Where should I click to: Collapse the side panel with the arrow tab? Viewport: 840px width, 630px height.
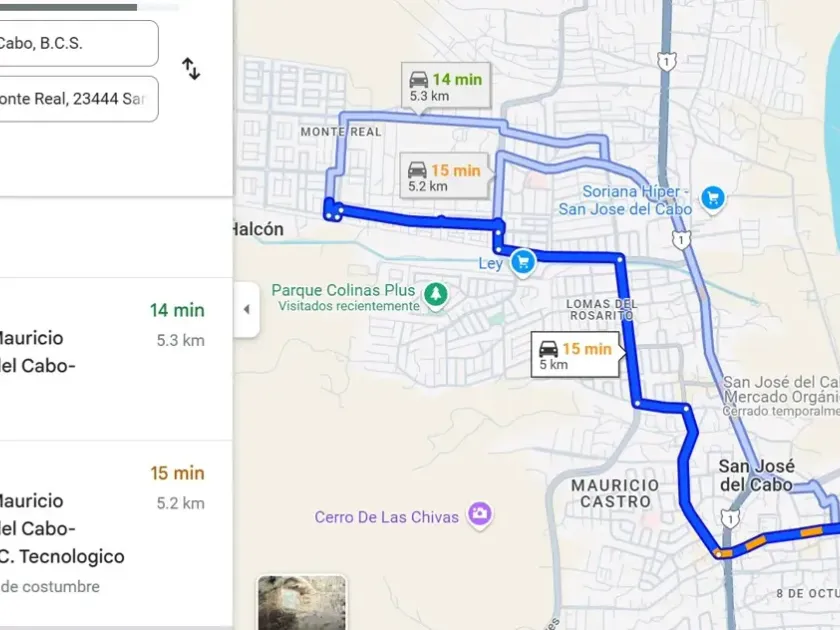[x=246, y=309]
